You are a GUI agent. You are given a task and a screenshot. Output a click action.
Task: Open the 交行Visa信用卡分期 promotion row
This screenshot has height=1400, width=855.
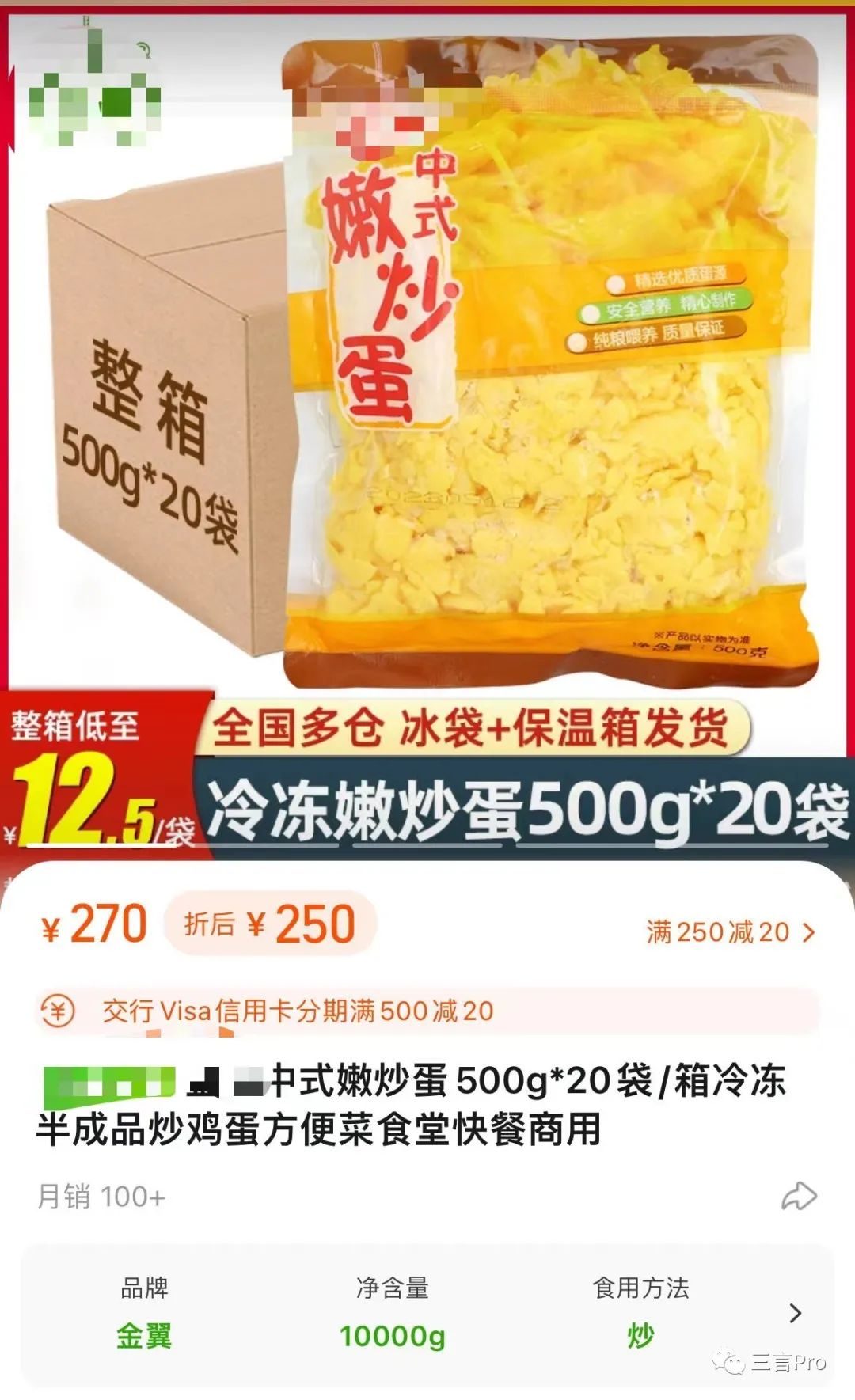(x=427, y=1011)
